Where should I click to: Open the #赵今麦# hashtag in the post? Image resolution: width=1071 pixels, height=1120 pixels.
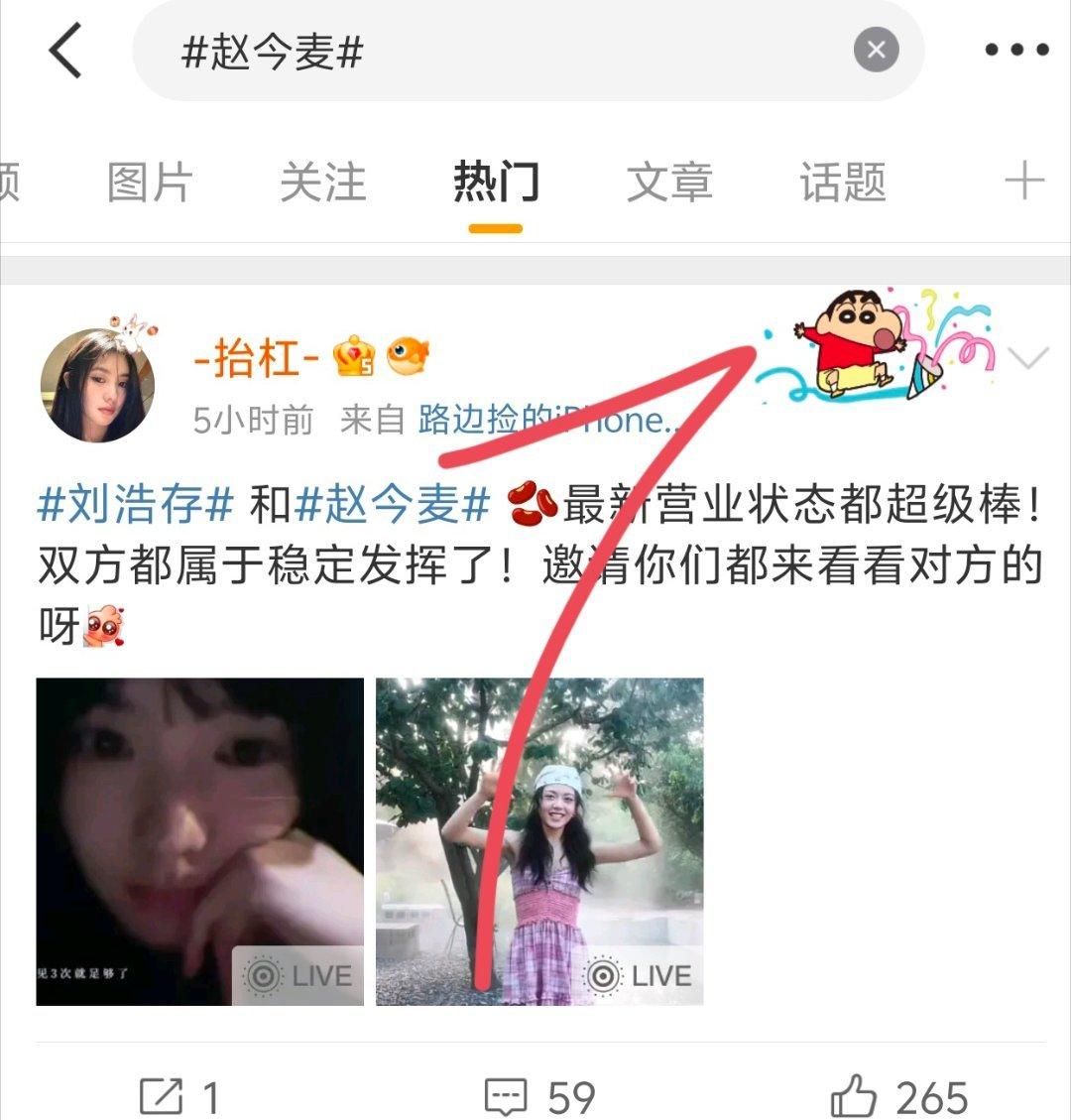(394, 507)
